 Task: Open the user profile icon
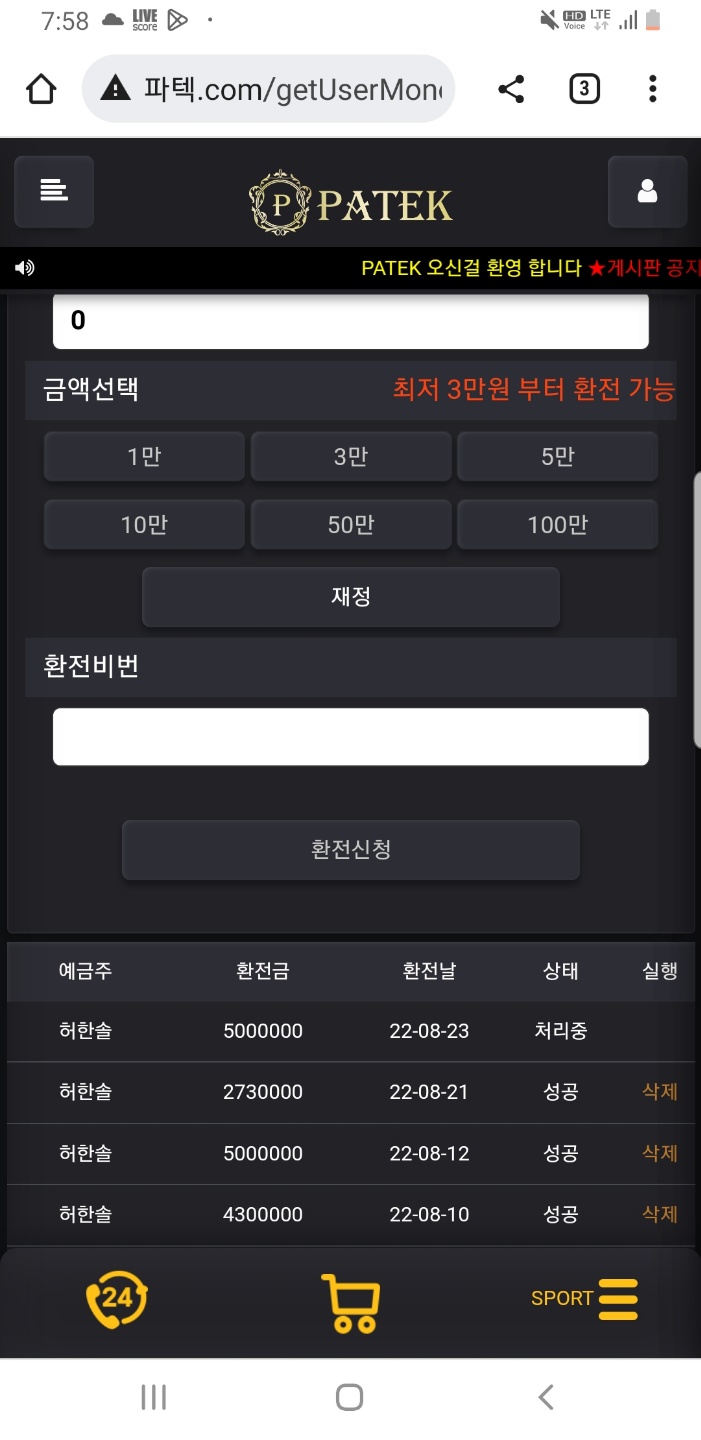point(647,191)
